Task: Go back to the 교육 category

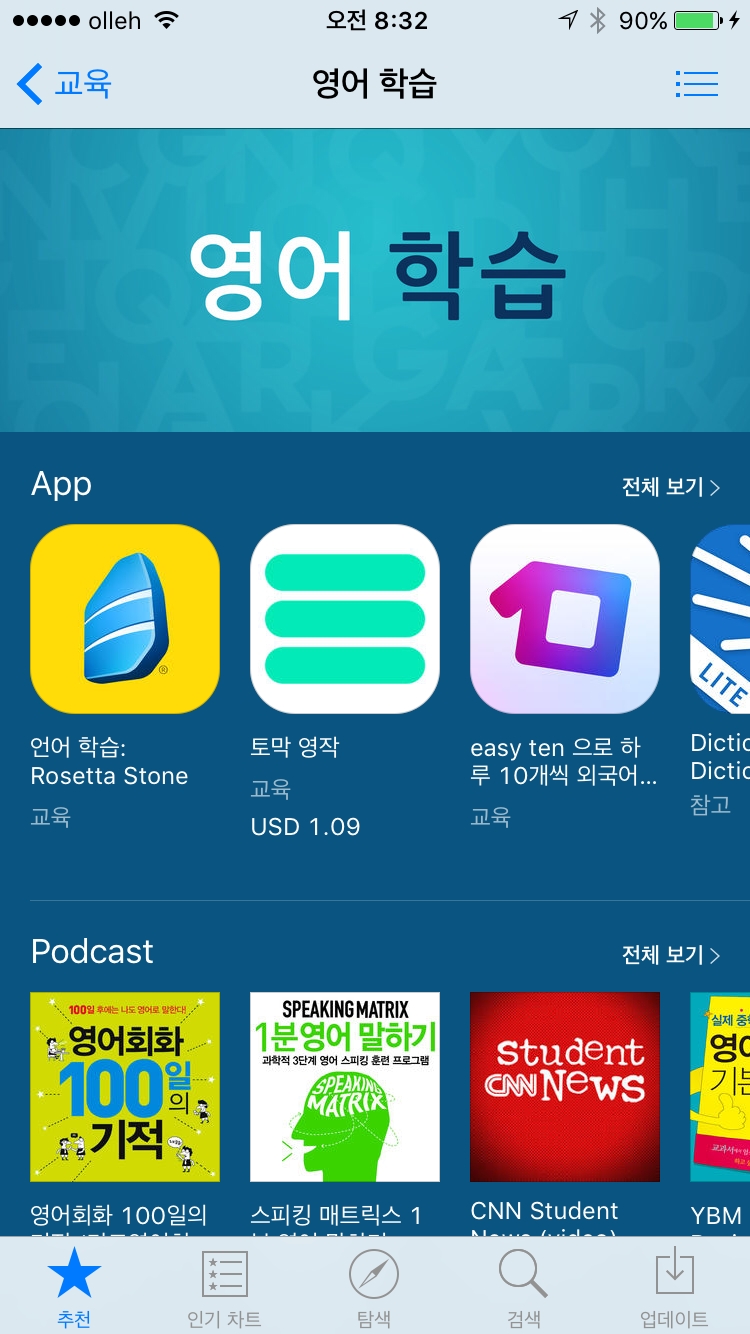Action: 64,83
